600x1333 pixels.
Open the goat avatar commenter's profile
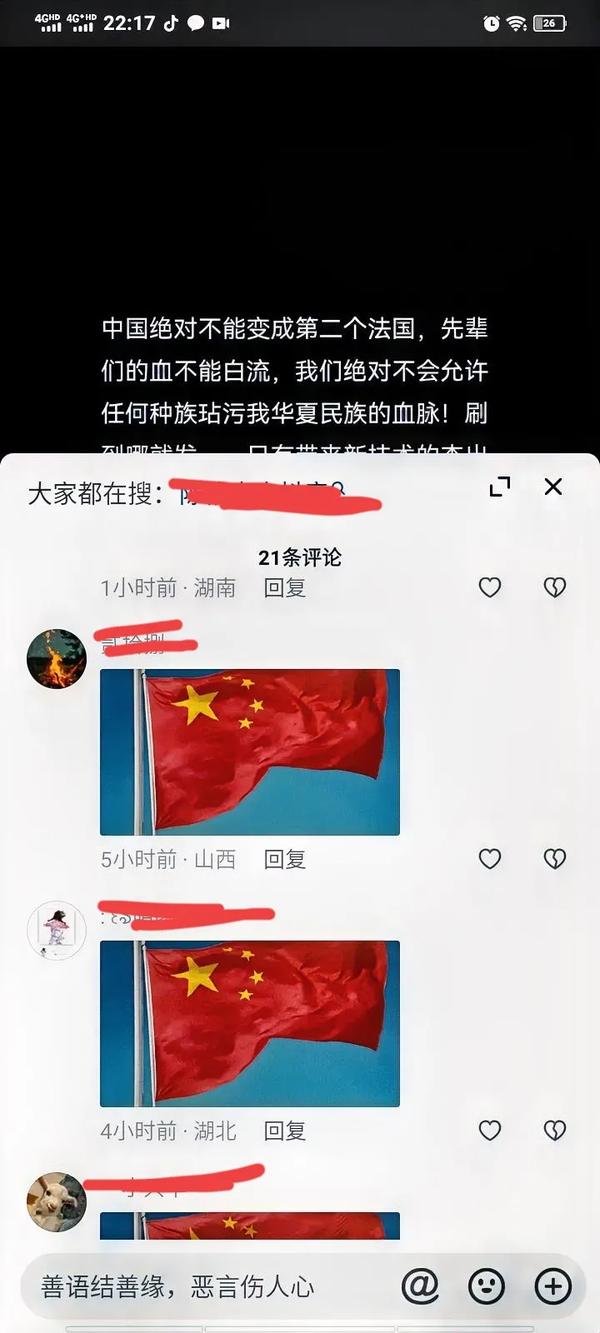56,1202
